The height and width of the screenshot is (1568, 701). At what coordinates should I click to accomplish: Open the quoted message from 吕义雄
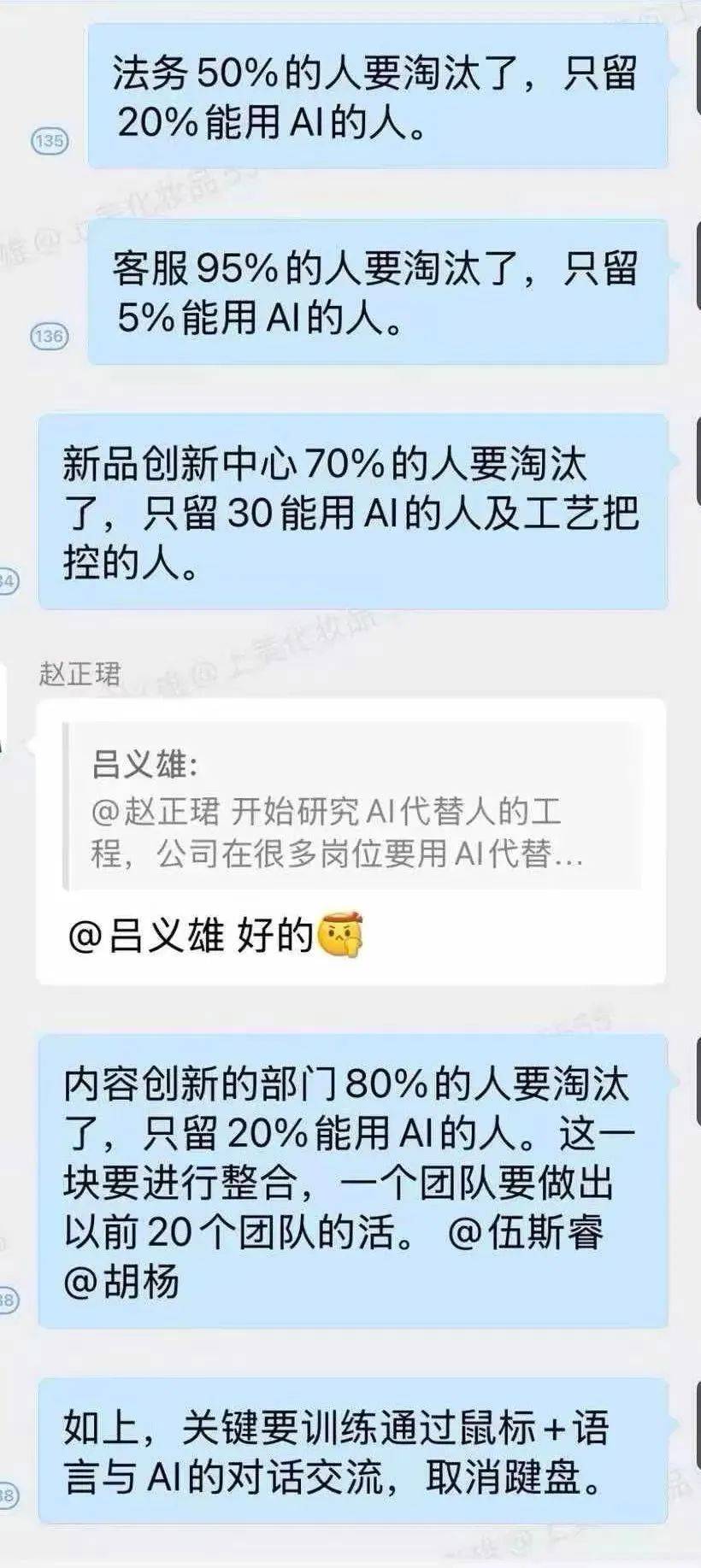tap(354, 807)
